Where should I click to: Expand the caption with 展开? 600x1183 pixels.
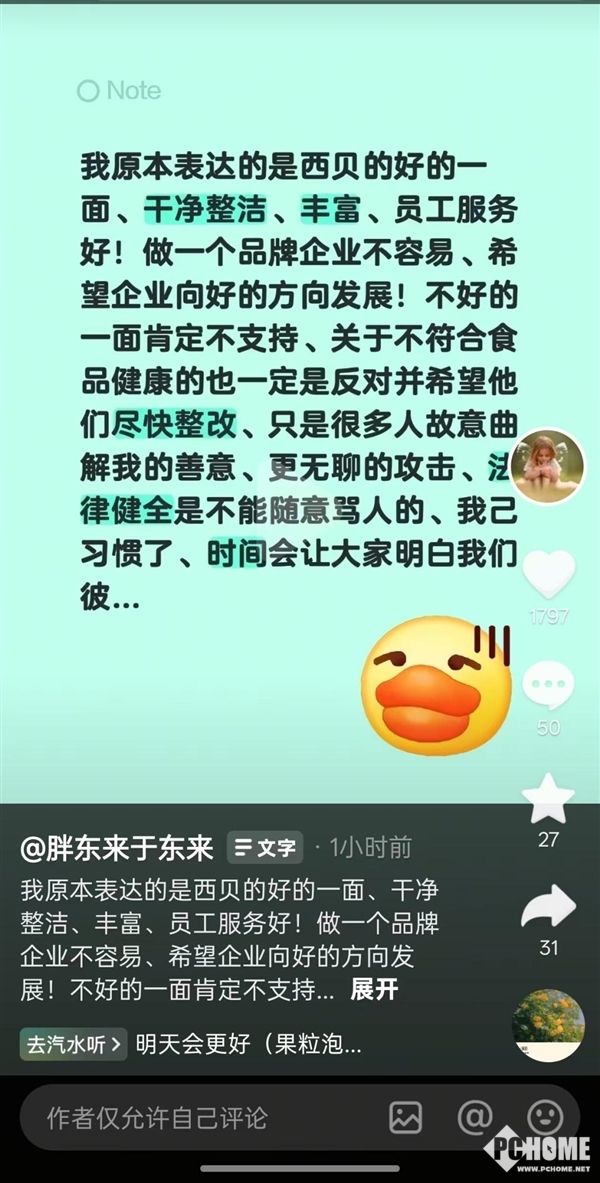(x=374, y=990)
